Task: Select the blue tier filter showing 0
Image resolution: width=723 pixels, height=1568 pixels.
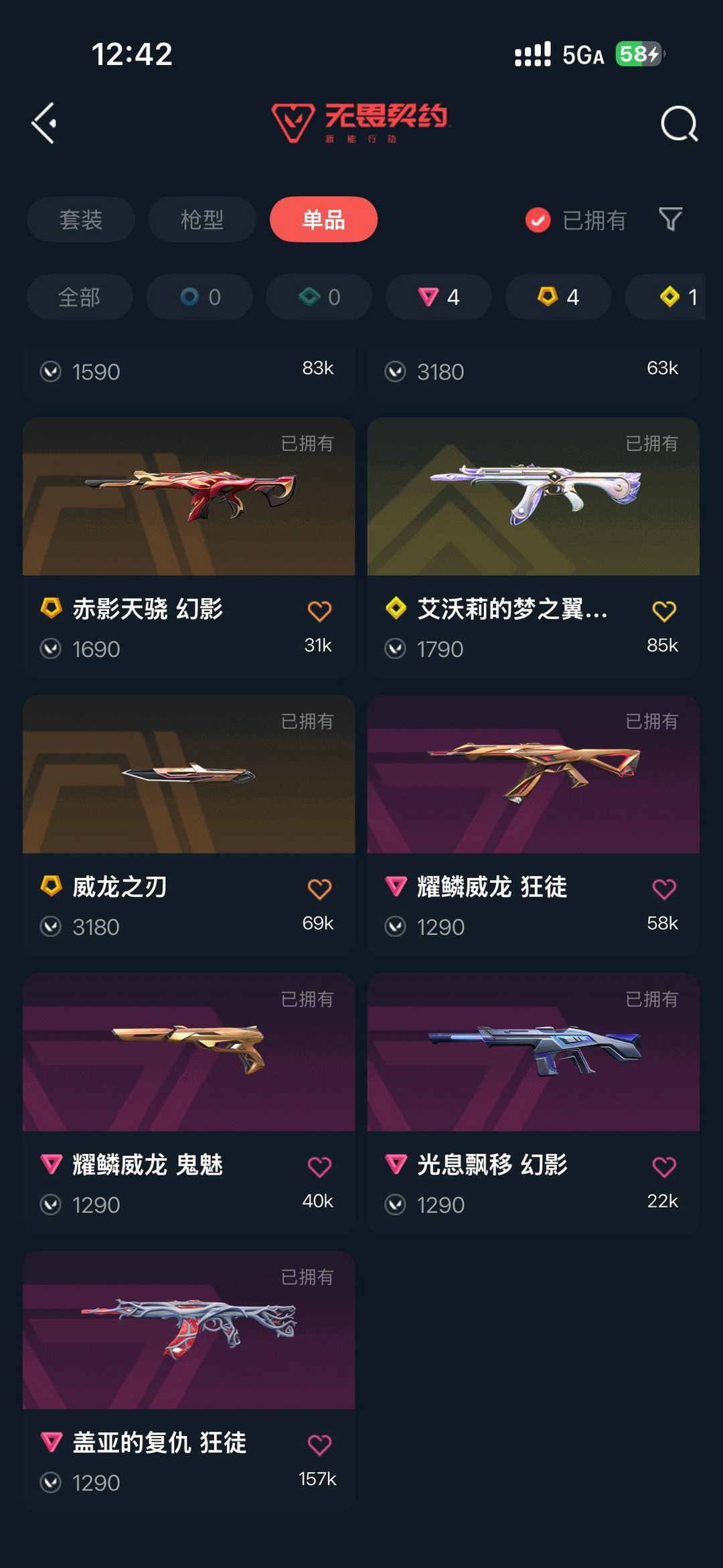Action: (x=199, y=297)
